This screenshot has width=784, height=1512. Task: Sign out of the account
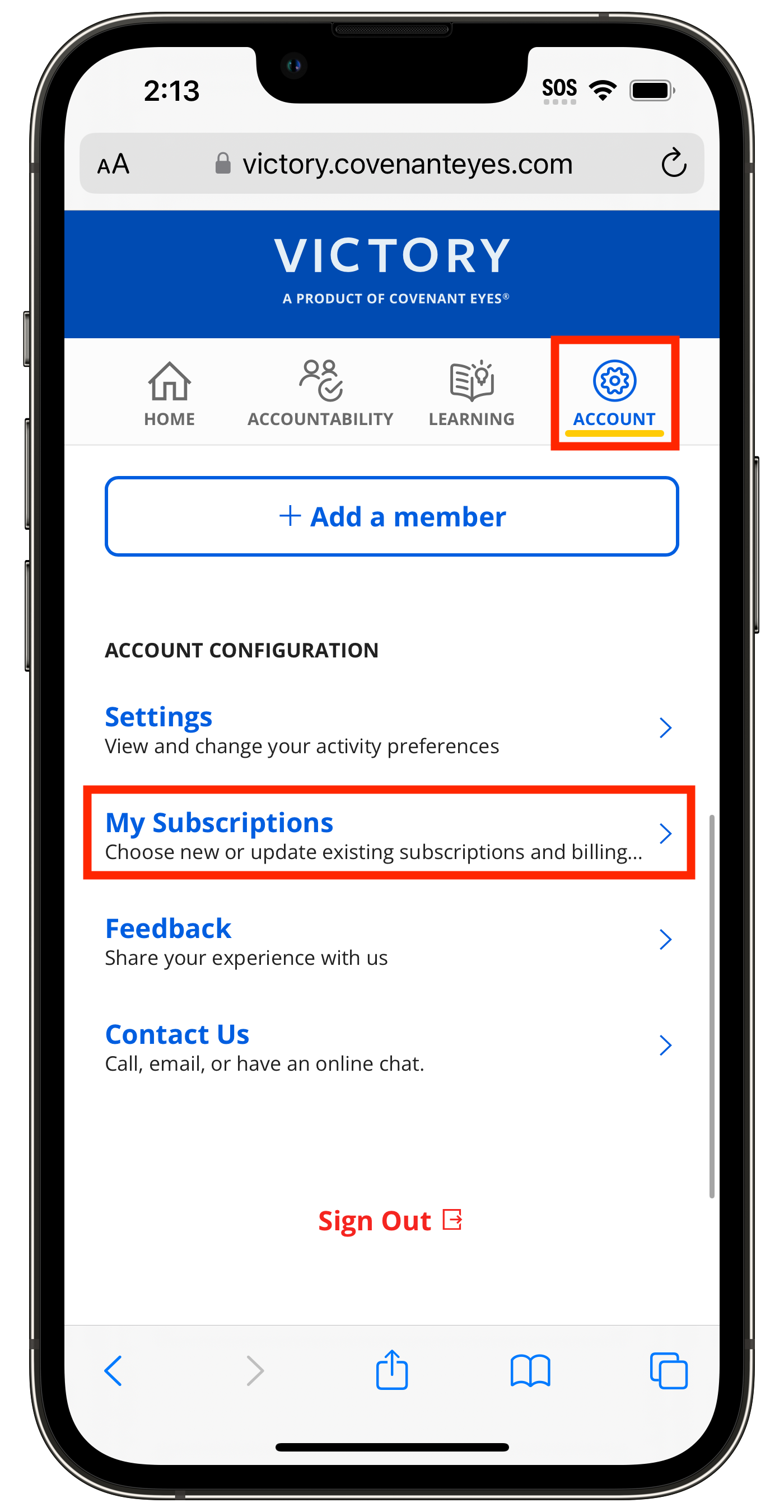(390, 1221)
